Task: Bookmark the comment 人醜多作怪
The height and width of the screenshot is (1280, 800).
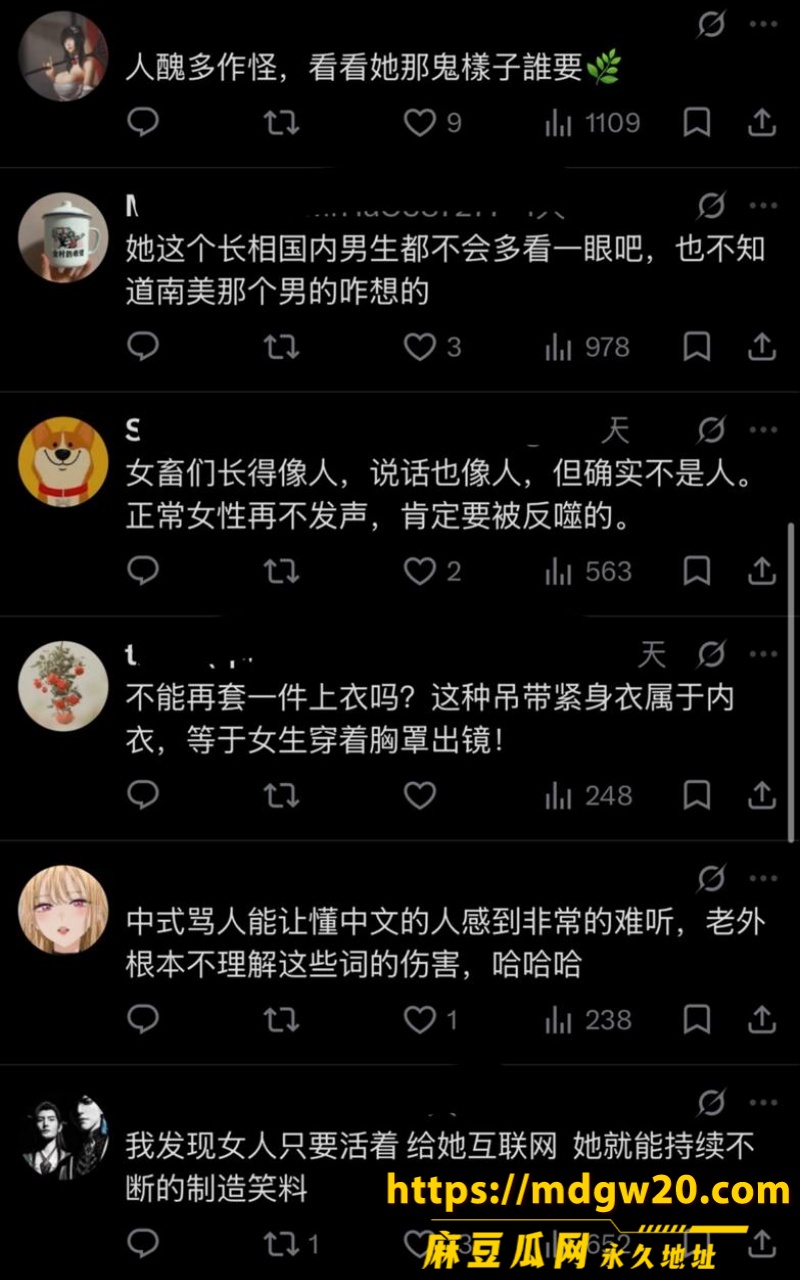Action: [697, 123]
